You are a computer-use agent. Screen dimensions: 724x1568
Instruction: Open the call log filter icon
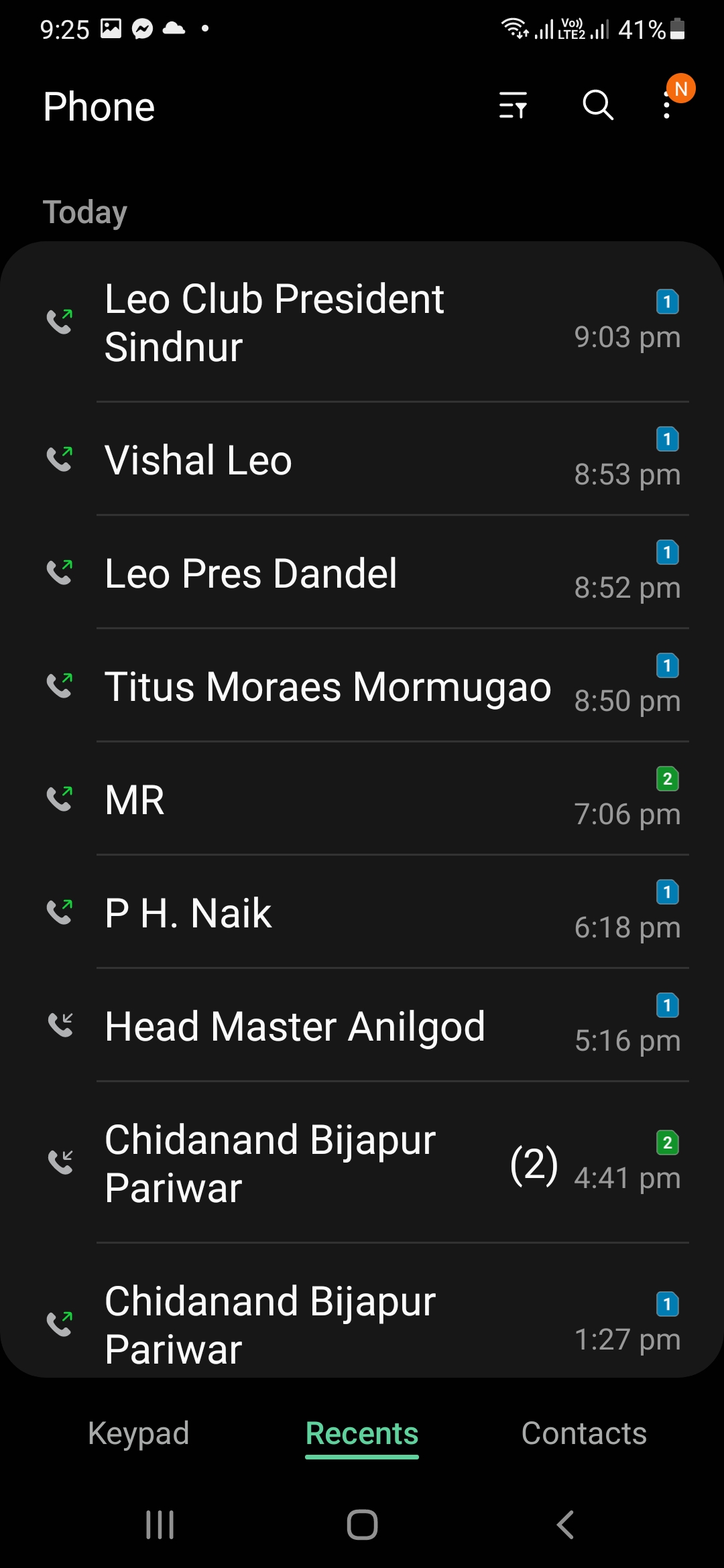513,106
